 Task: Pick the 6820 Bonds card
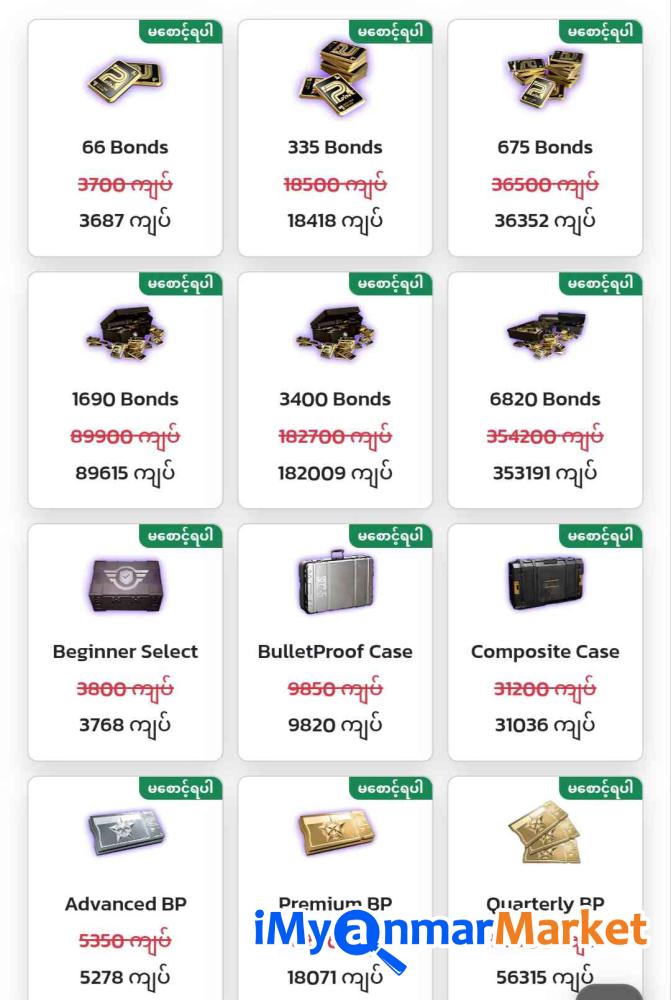tap(545, 390)
